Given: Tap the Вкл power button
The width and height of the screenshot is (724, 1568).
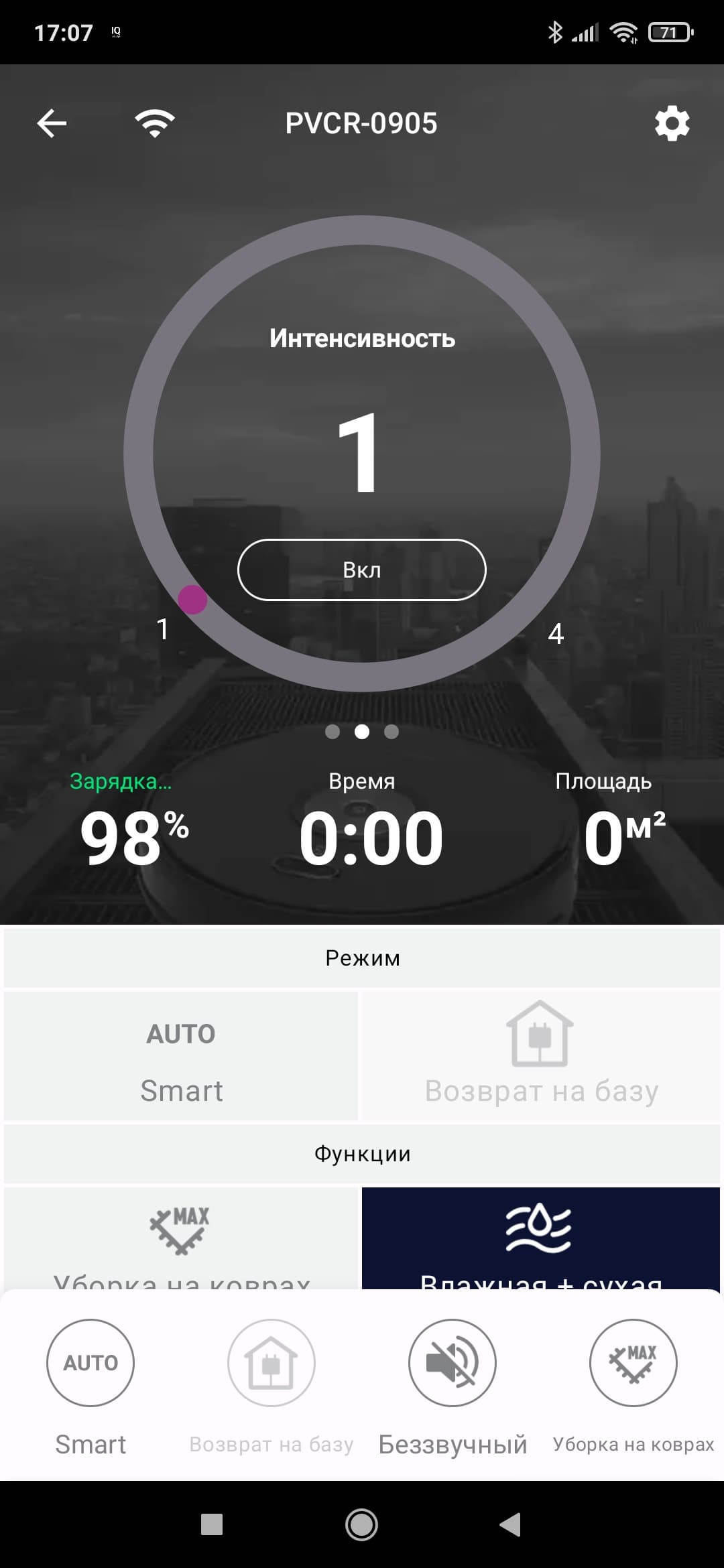Looking at the screenshot, I should (x=361, y=570).
